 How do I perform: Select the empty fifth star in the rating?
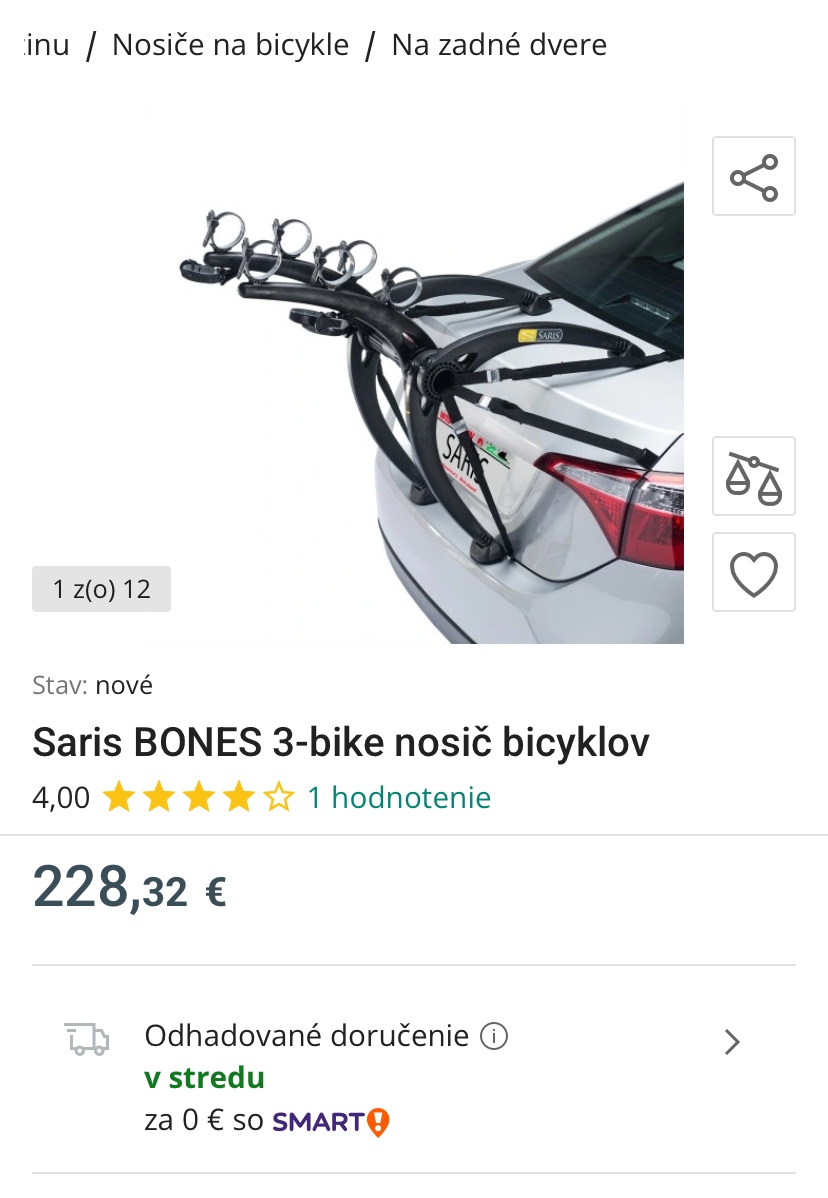click(x=281, y=796)
